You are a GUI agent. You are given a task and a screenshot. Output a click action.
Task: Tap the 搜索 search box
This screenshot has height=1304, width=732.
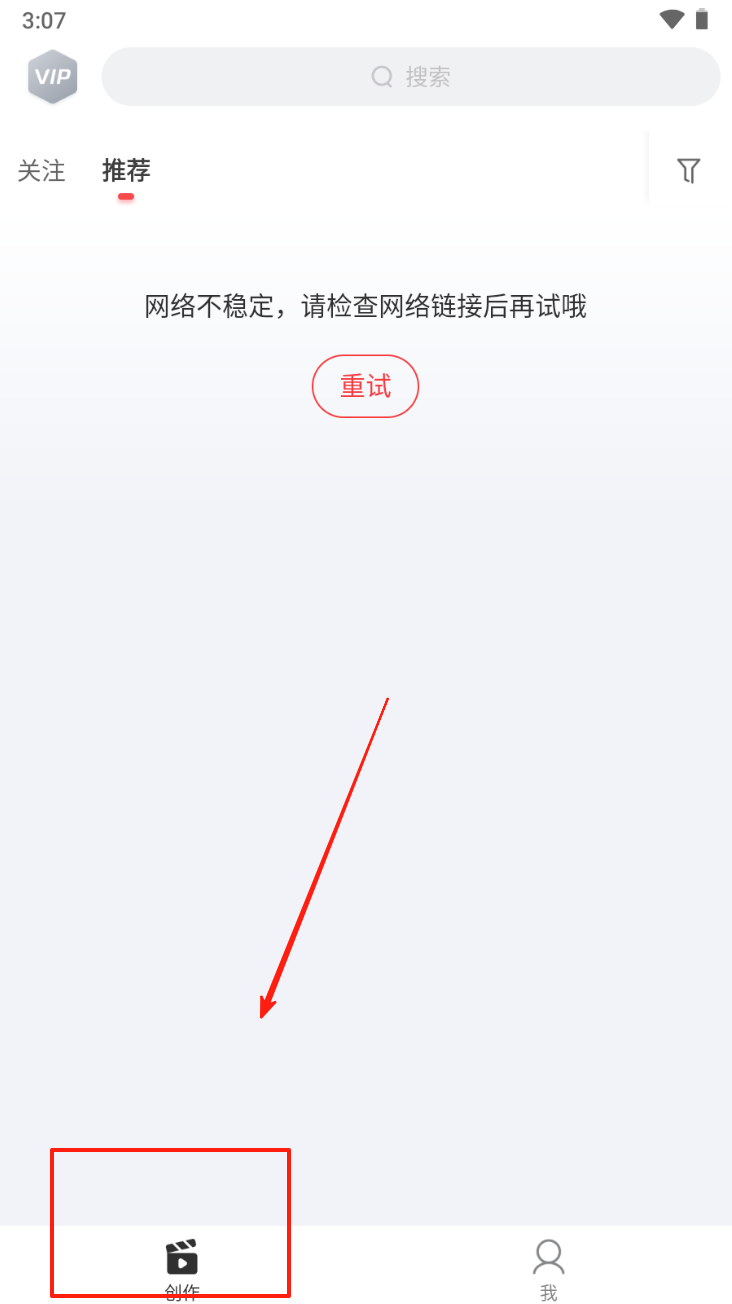[411, 77]
